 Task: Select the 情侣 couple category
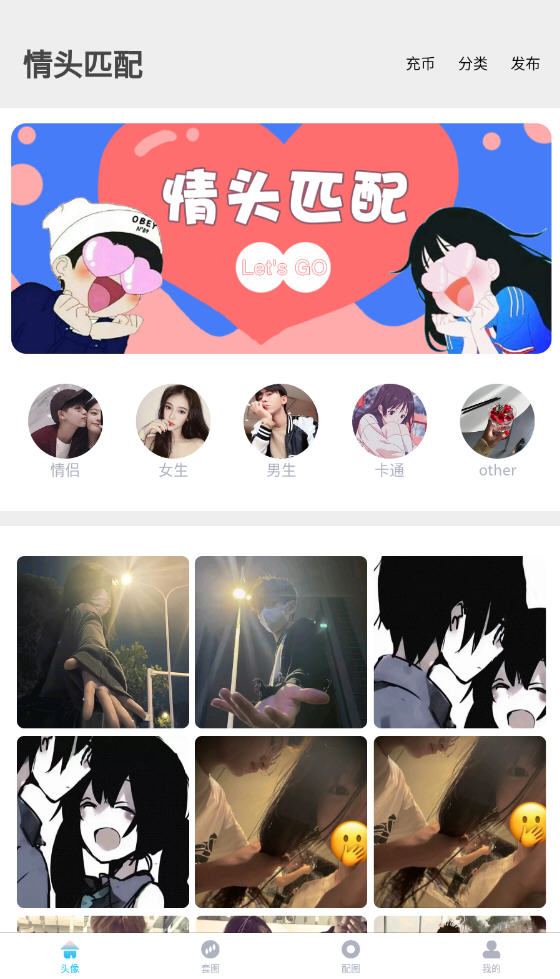tap(65, 431)
